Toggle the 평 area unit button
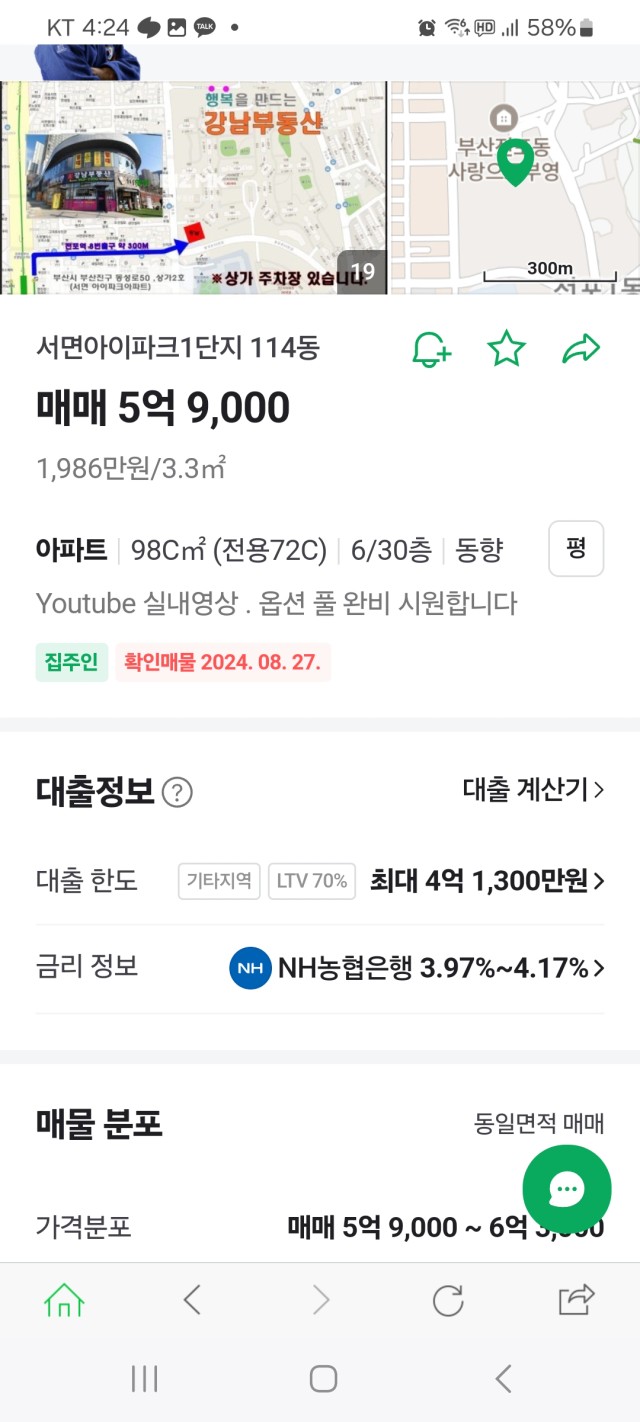This screenshot has height=1422, width=640. pos(576,548)
